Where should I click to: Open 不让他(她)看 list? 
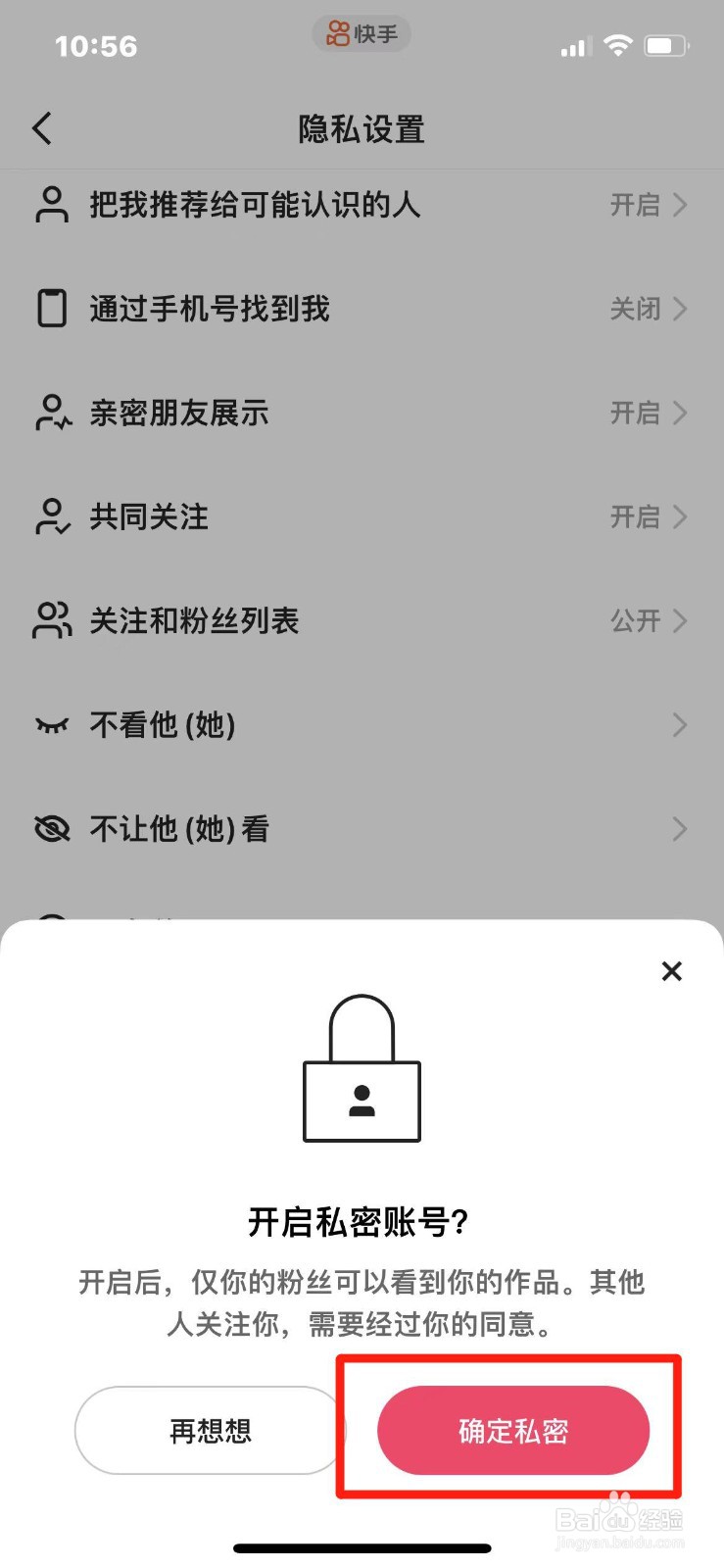tap(362, 829)
